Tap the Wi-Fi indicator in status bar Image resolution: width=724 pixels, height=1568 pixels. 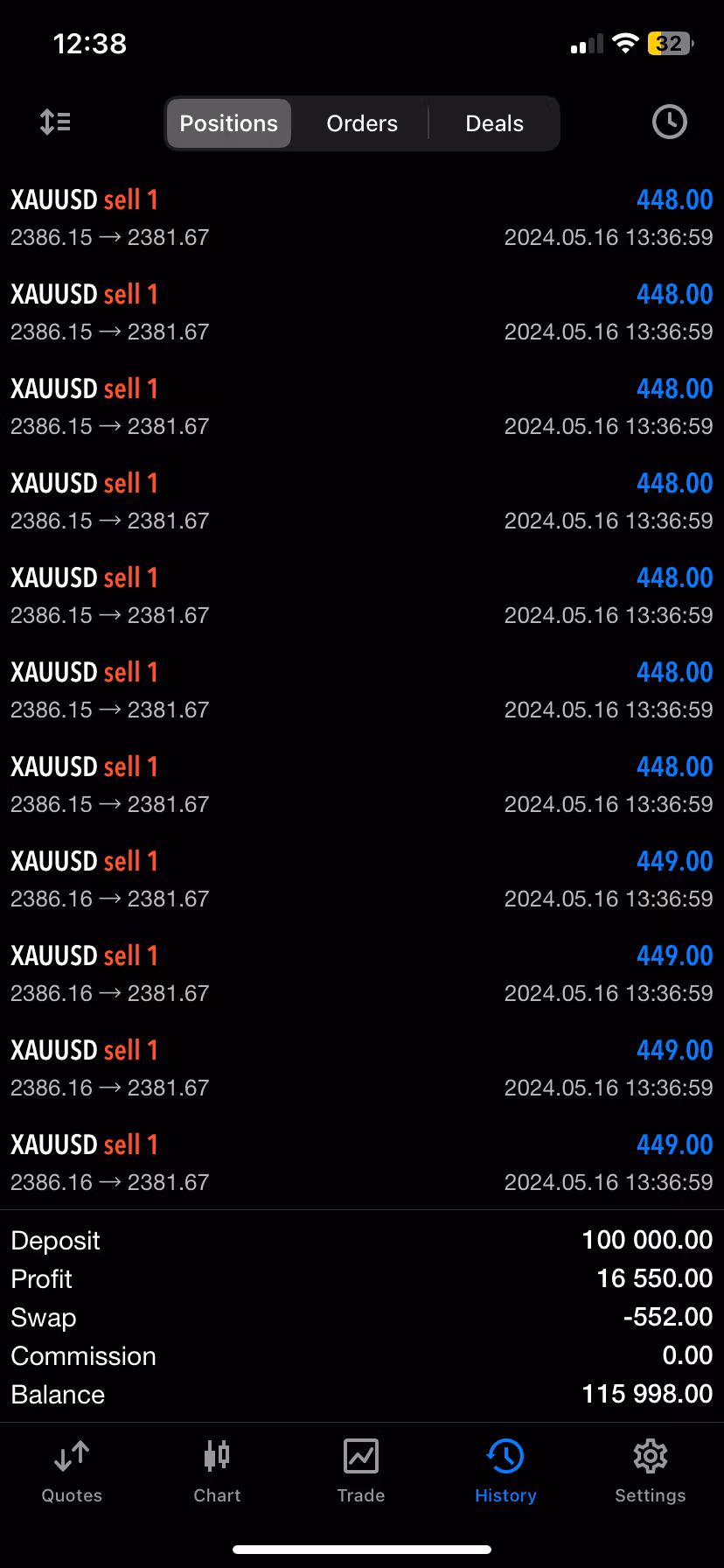pos(625,43)
